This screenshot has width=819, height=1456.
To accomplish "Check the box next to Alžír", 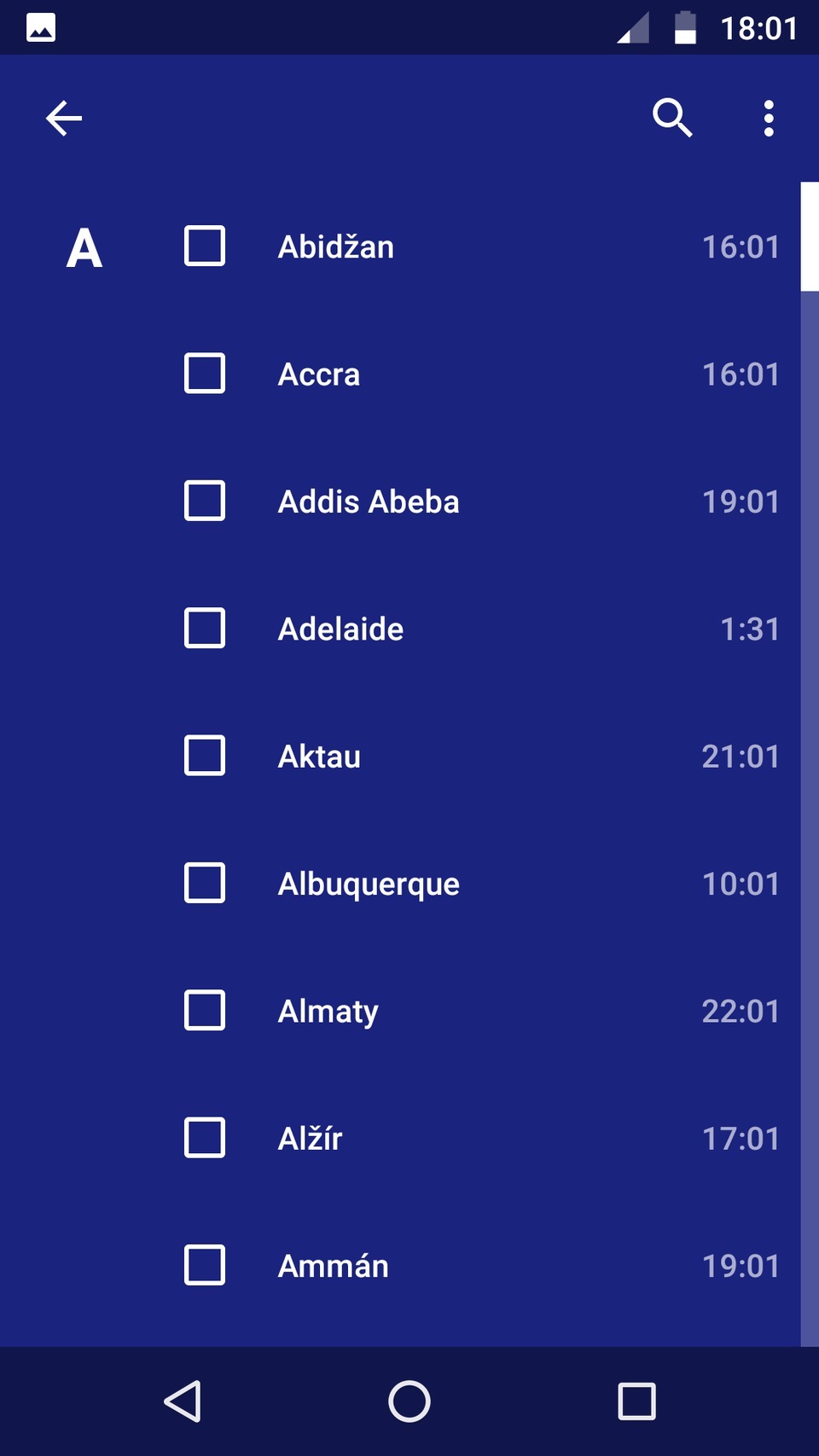I will (x=205, y=1138).
